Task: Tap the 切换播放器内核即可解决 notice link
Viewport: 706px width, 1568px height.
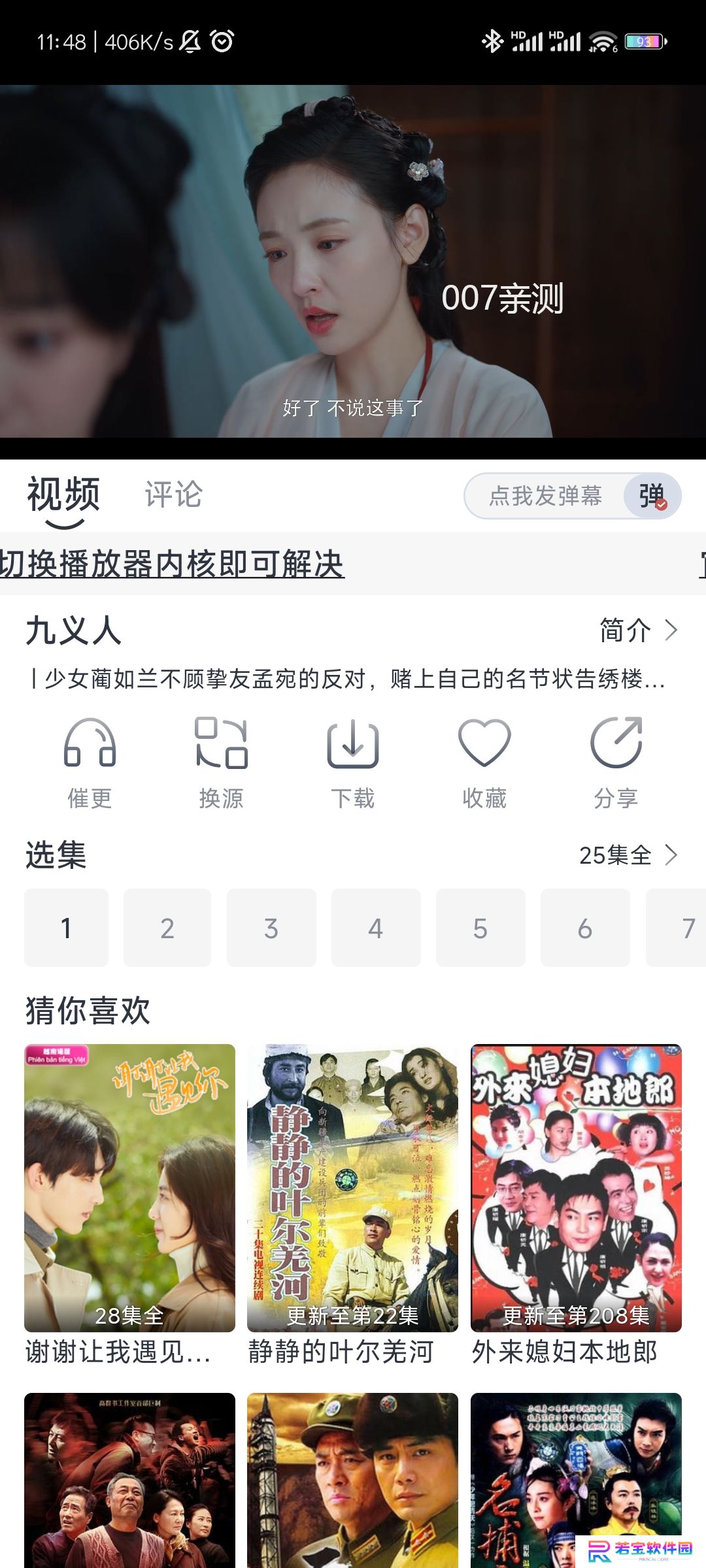Action: pos(172,564)
